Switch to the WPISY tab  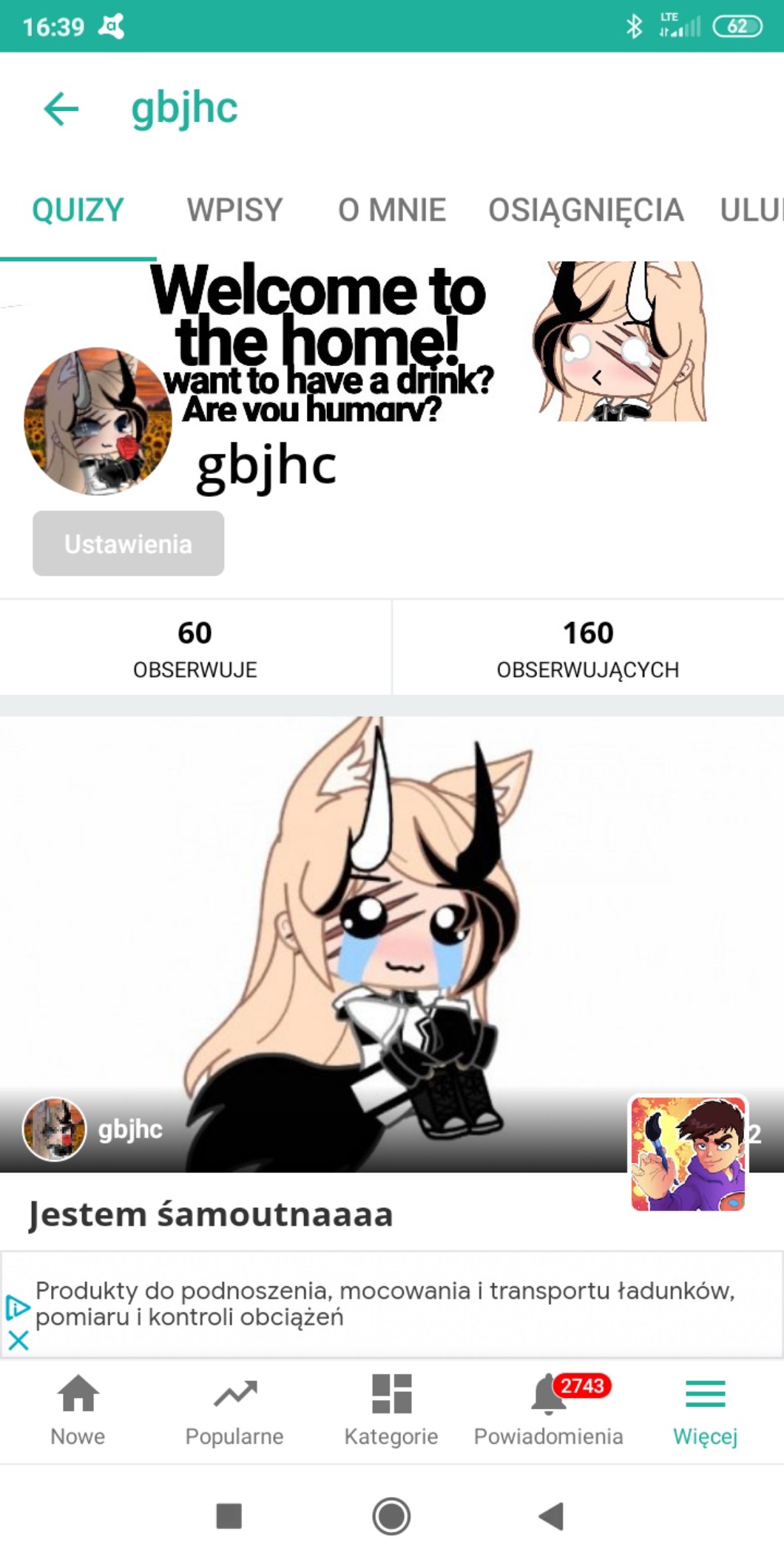(x=234, y=210)
